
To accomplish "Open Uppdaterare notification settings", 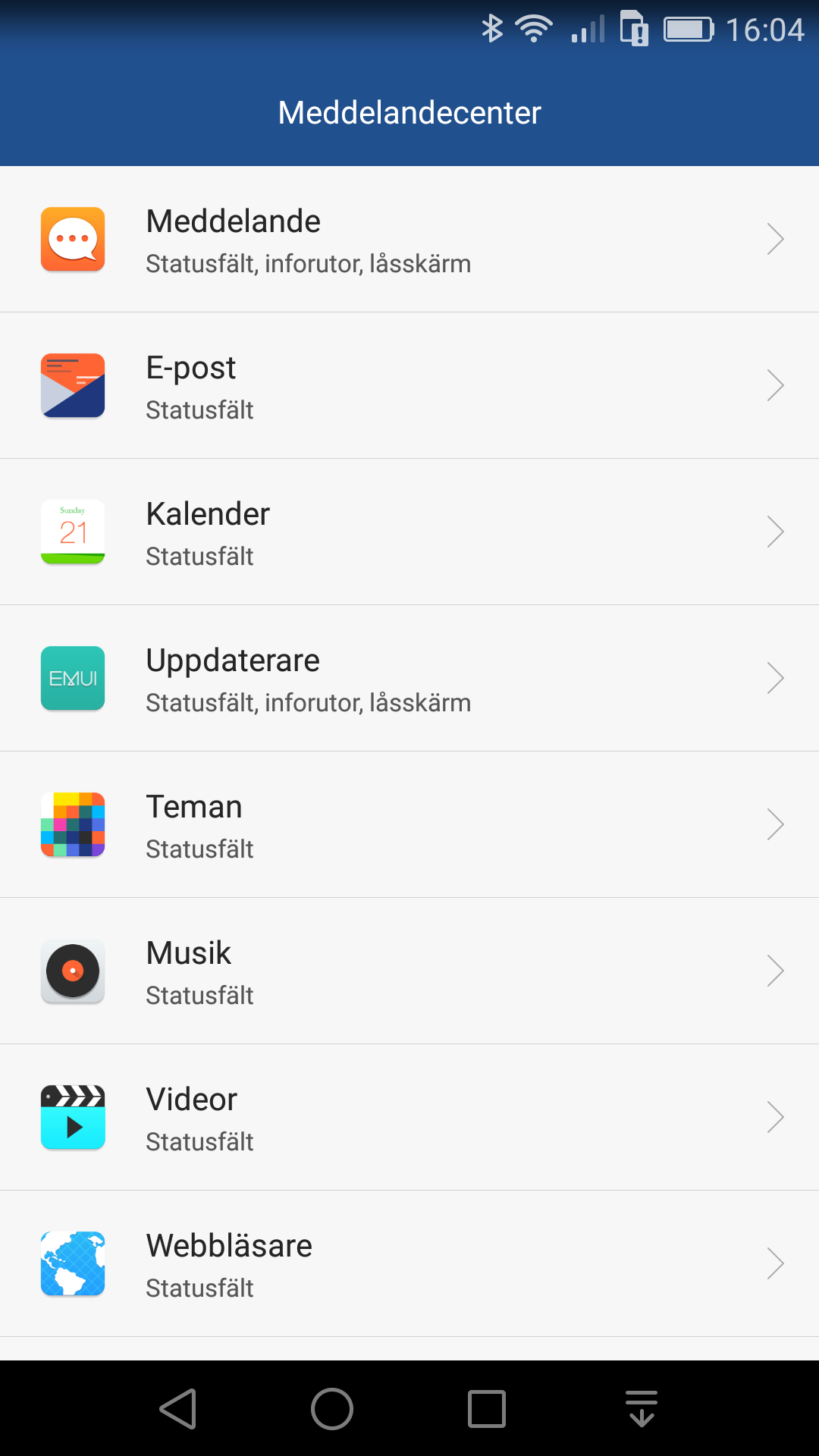I will point(409,679).
